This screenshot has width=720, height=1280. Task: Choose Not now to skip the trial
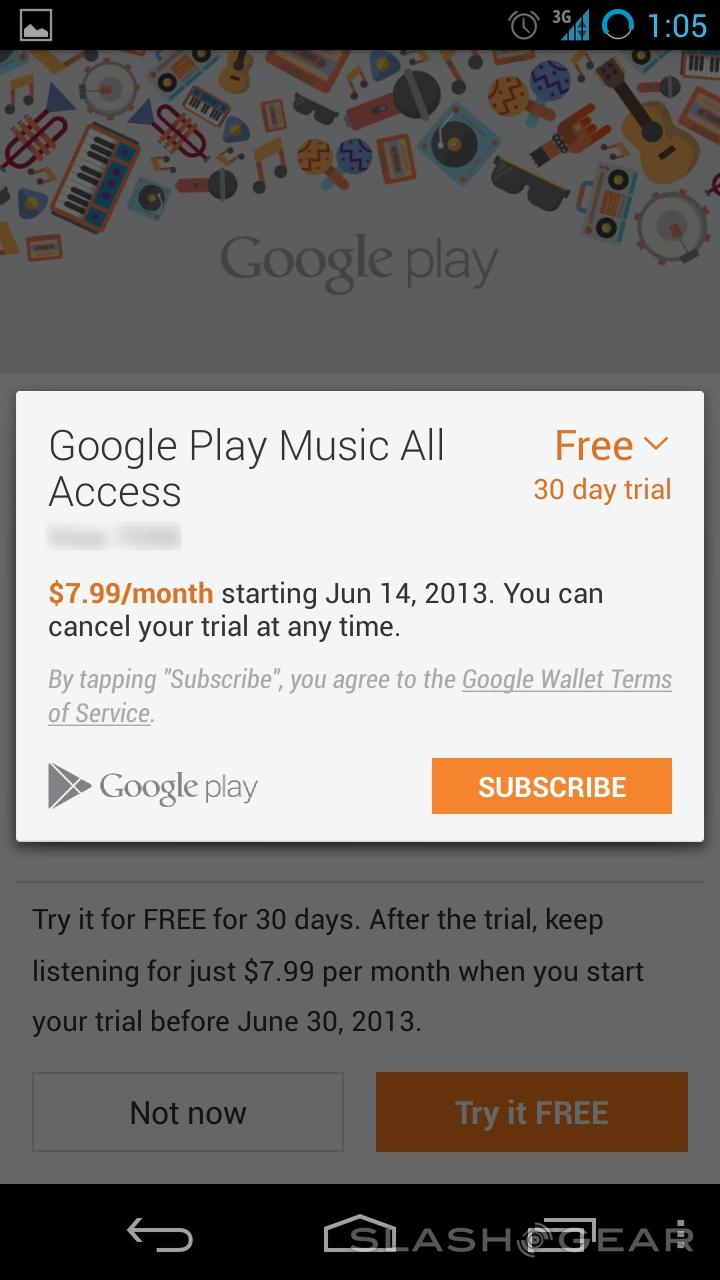tap(188, 1112)
